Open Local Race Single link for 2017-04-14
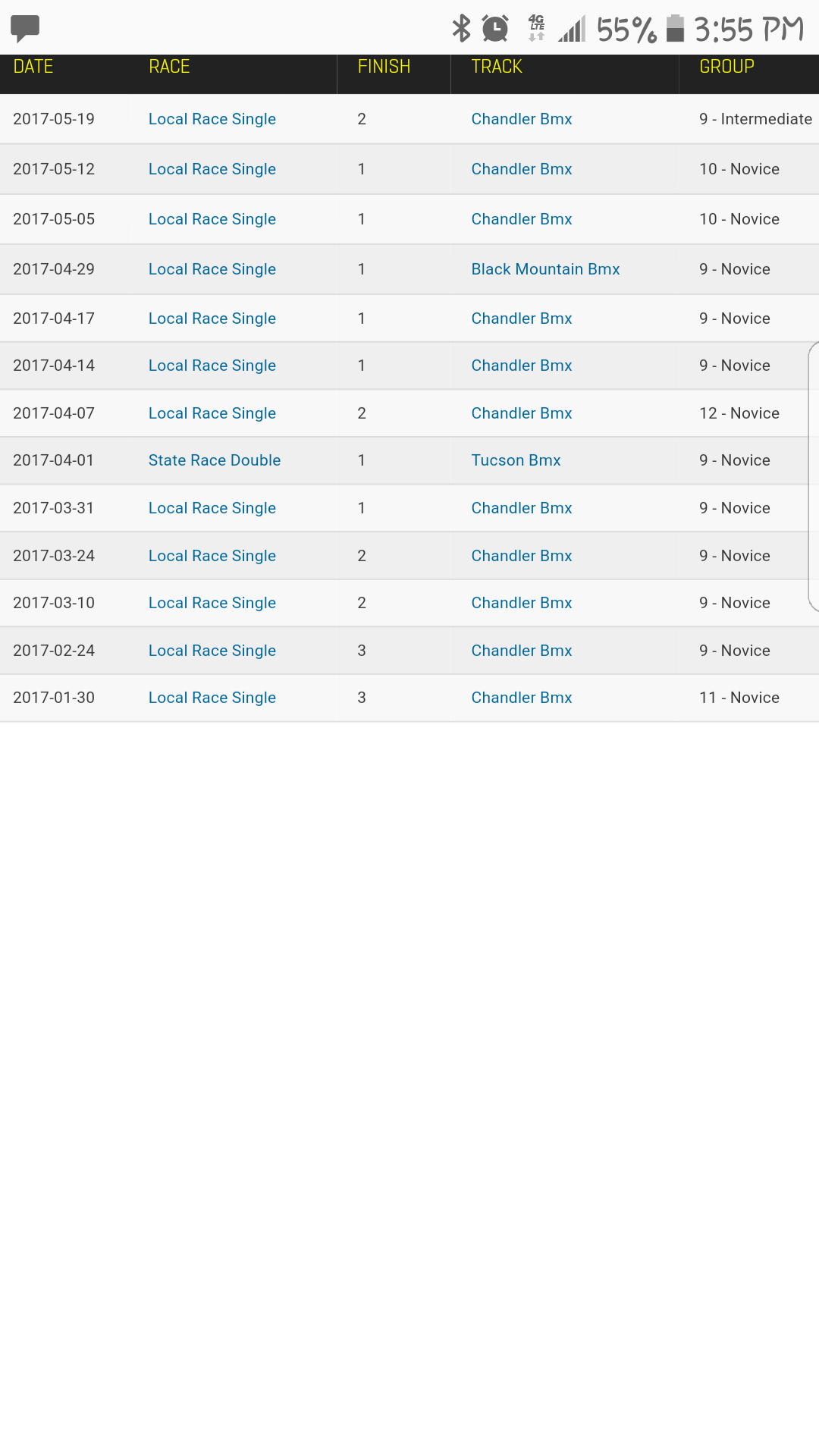This screenshot has height=1456, width=819. (x=212, y=366)
